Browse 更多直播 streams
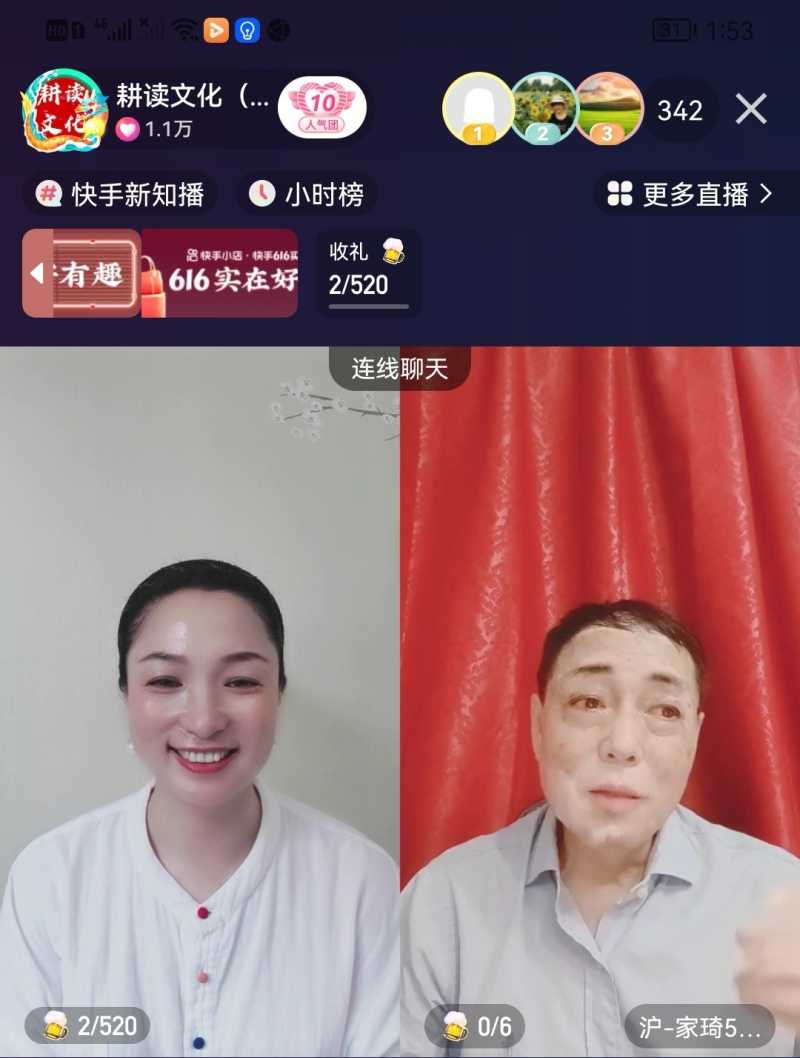The height and width of the screenshot is (1058, 800). [x=689, y=194]
